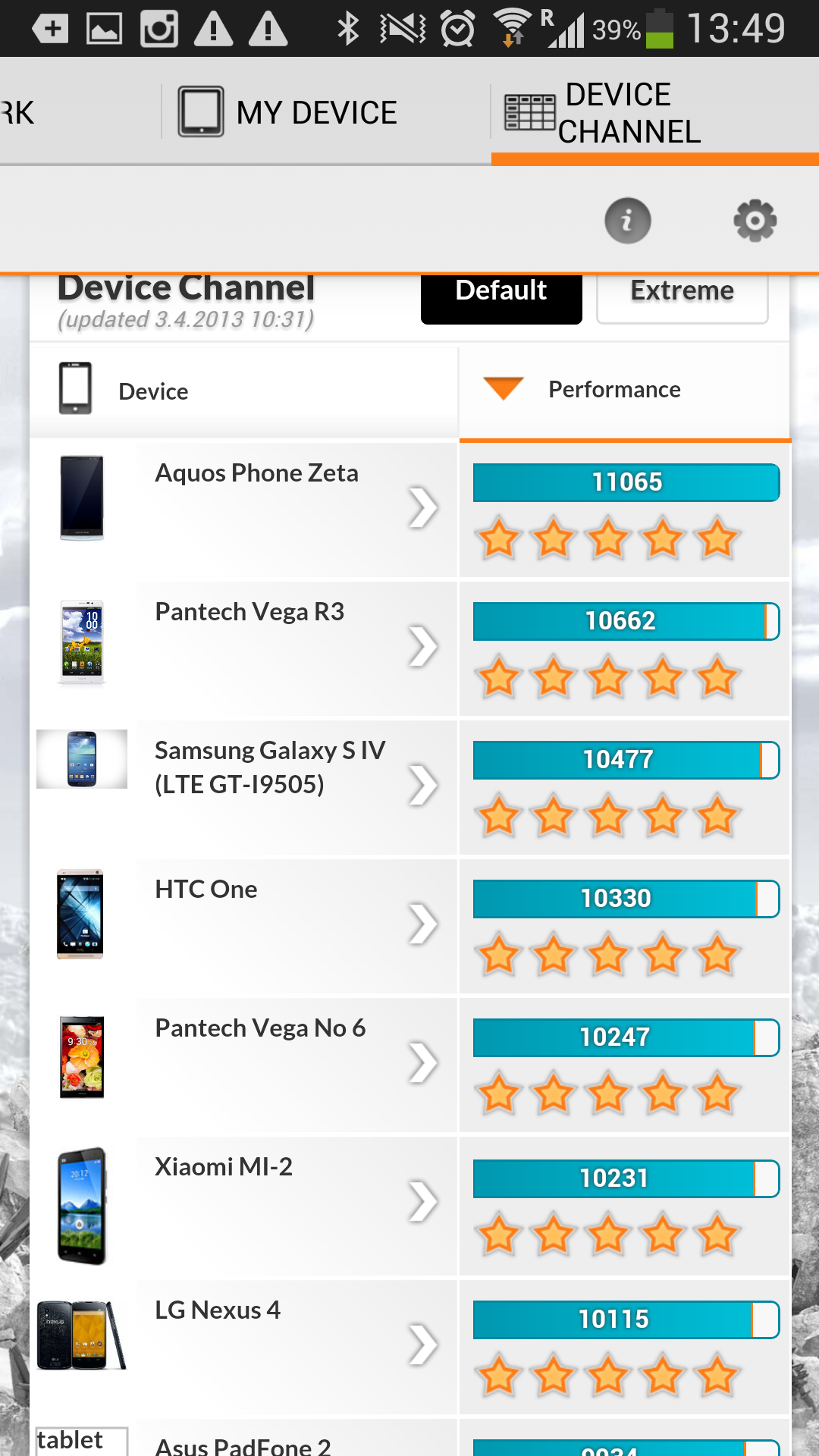Open the LG Nexus 4 row
This screenshot has height=1456, width=819.
click(x=244, y=1345)
